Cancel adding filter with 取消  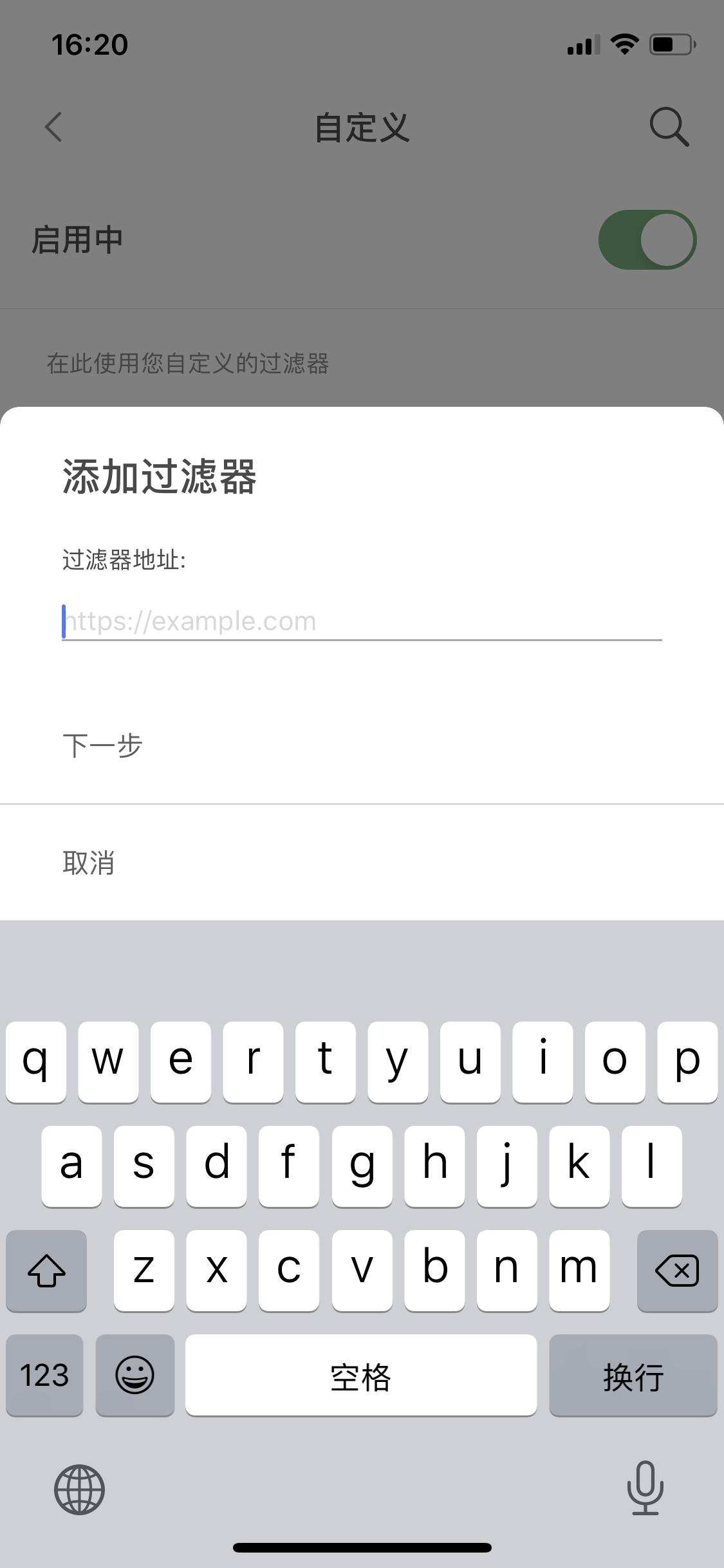(89, 863)
